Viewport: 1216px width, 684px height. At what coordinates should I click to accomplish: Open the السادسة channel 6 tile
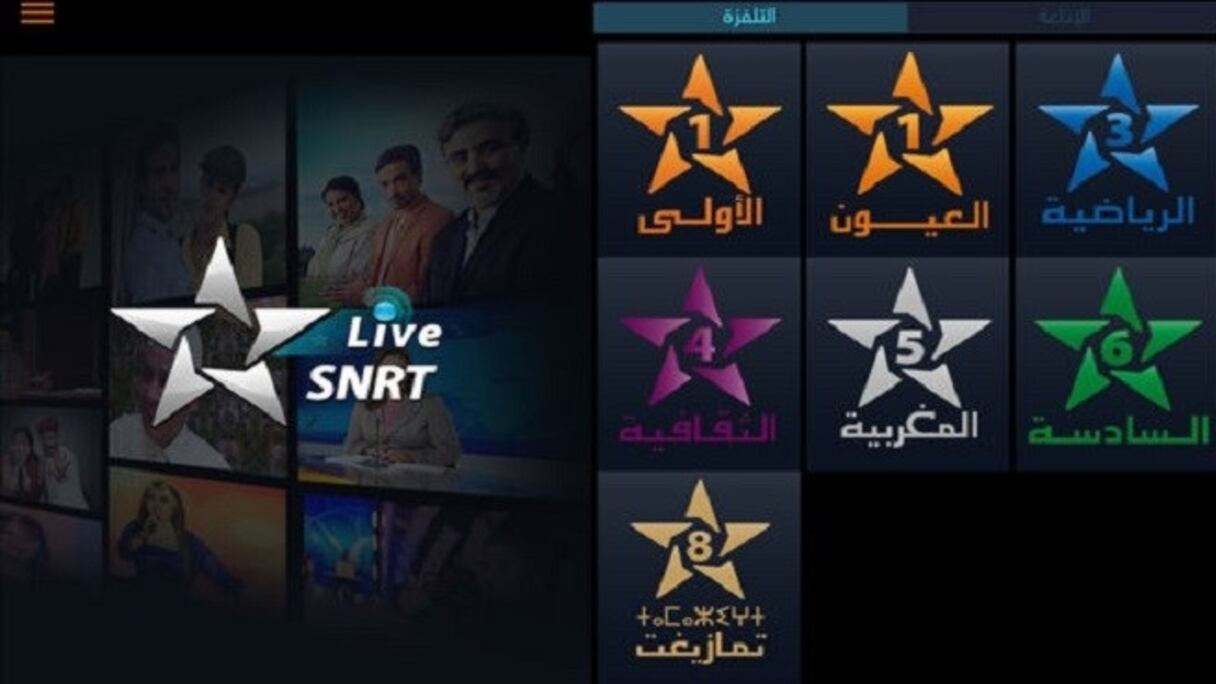coord(1116,364)
